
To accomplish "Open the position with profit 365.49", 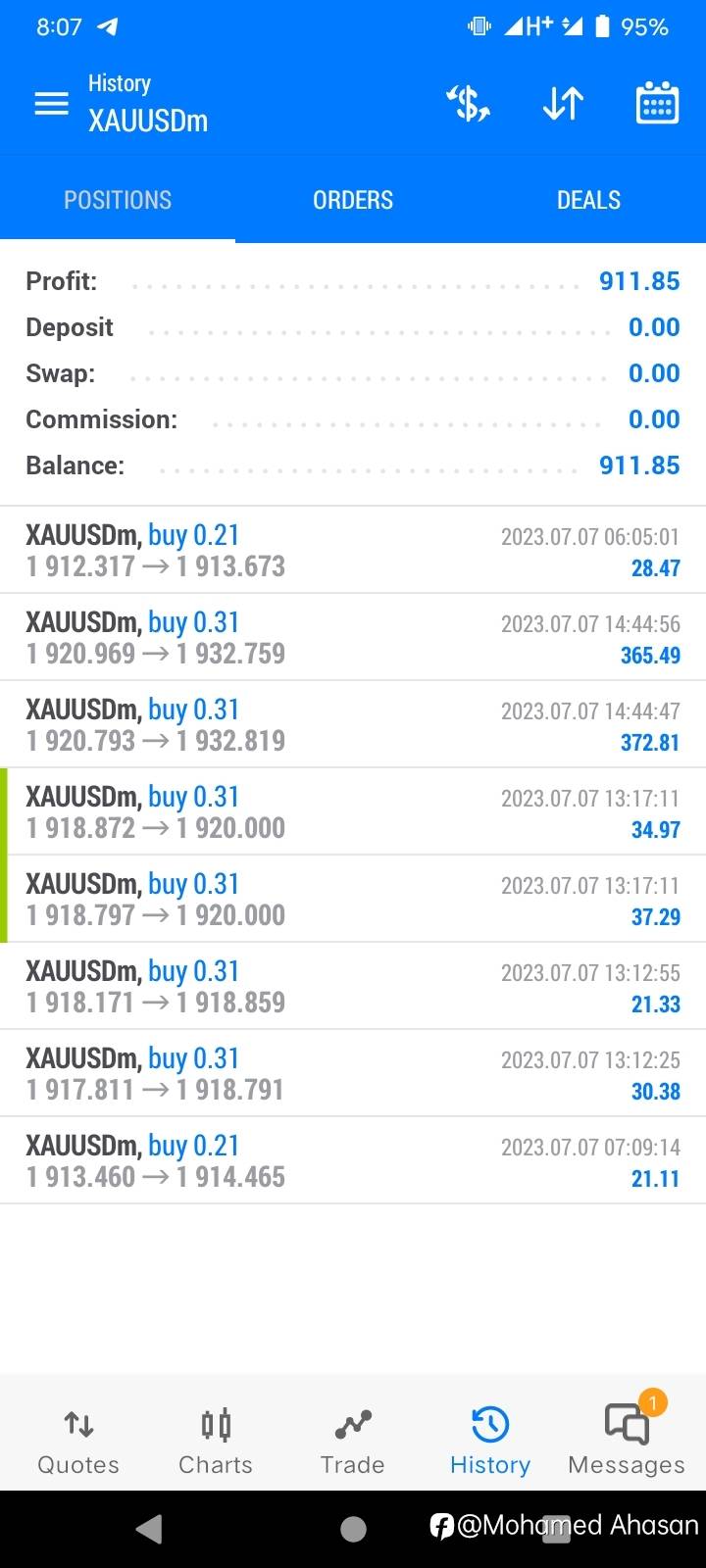I will point(353,637).
